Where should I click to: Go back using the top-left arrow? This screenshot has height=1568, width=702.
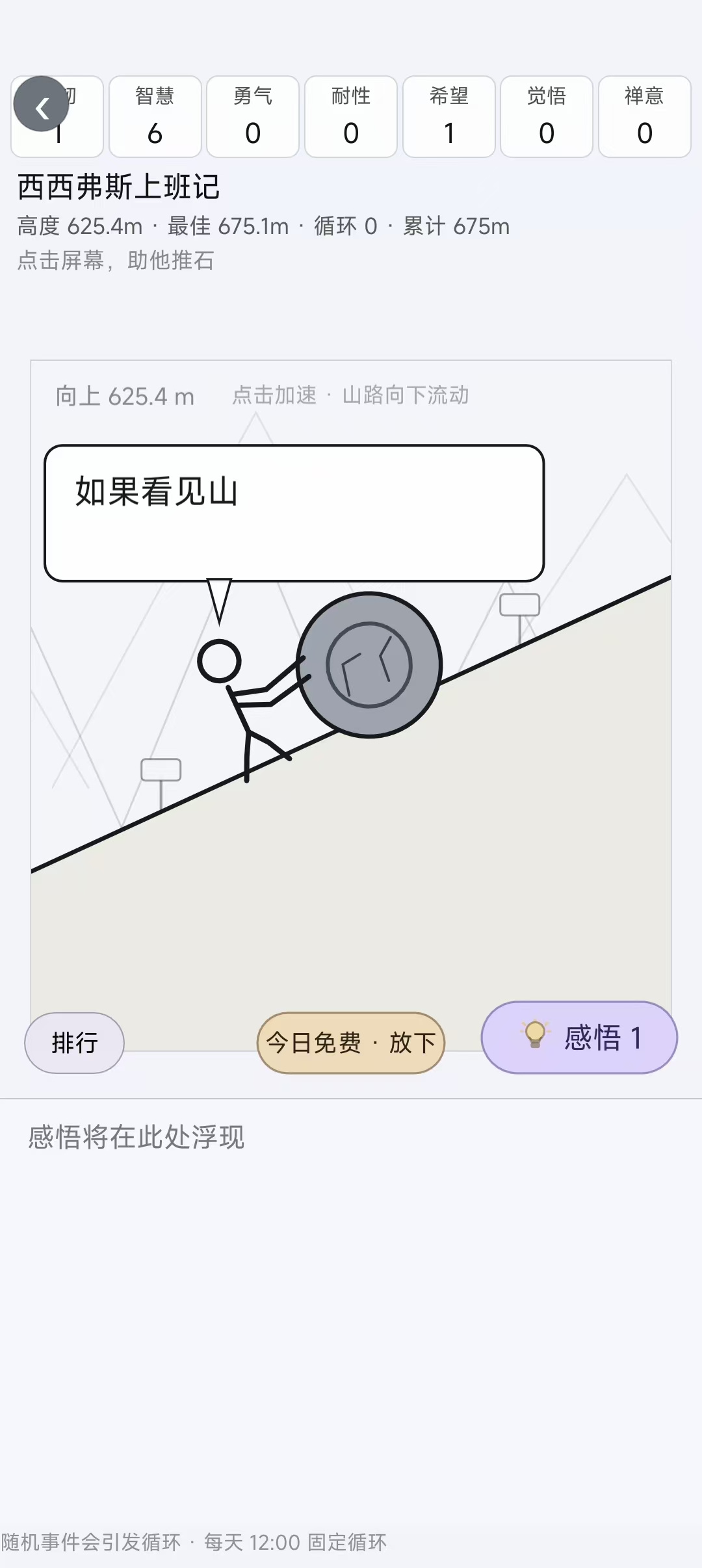(x=41, y=104)
